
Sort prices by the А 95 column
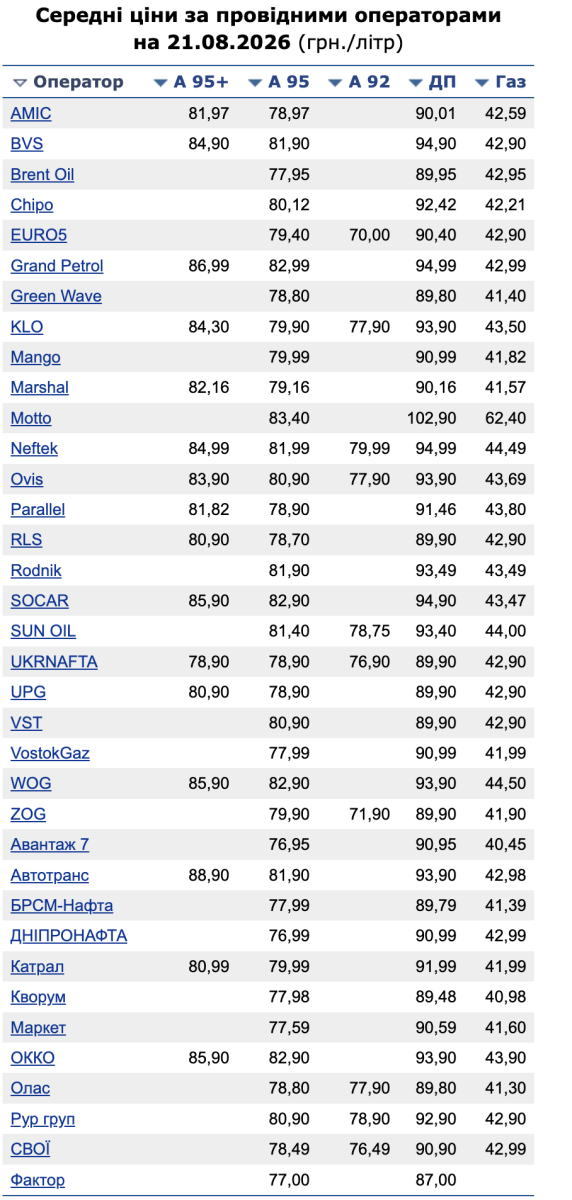tap(279, 82)
